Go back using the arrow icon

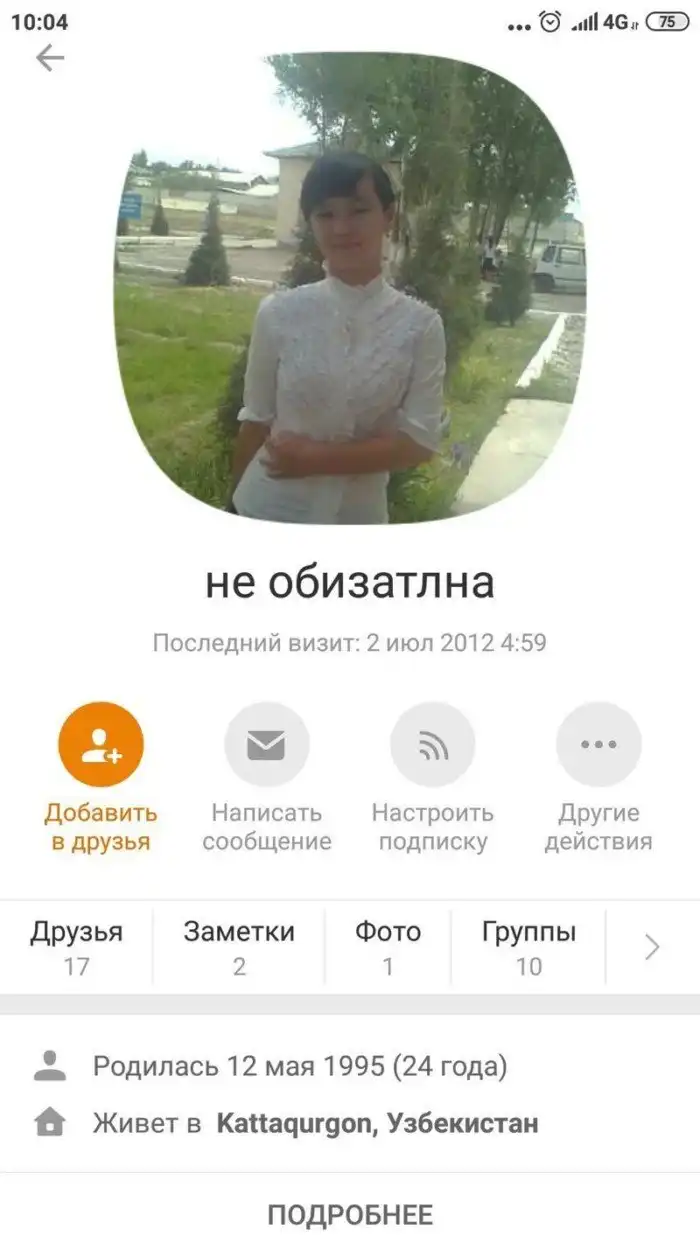click(49, 59)
